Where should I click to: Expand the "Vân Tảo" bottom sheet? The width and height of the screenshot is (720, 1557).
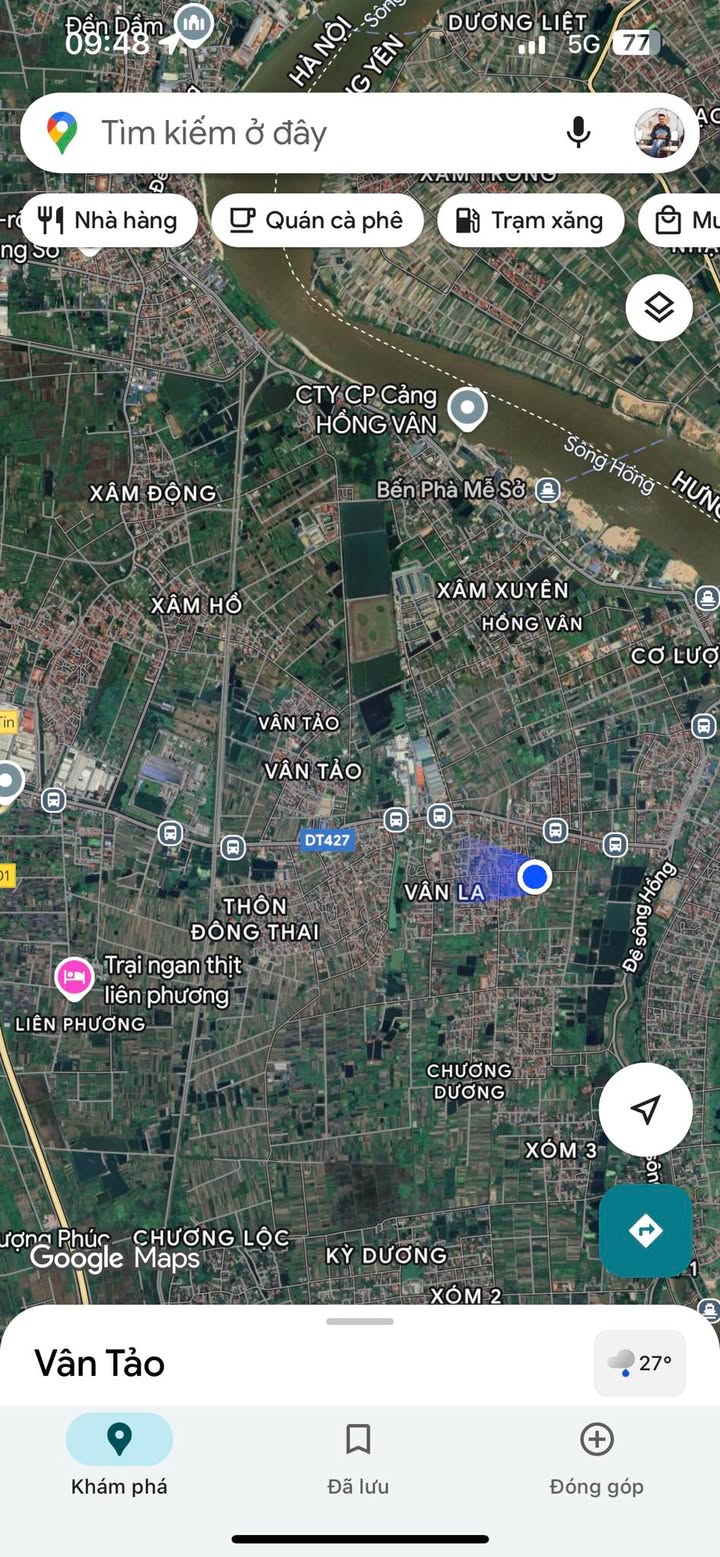pos(360,1322)
